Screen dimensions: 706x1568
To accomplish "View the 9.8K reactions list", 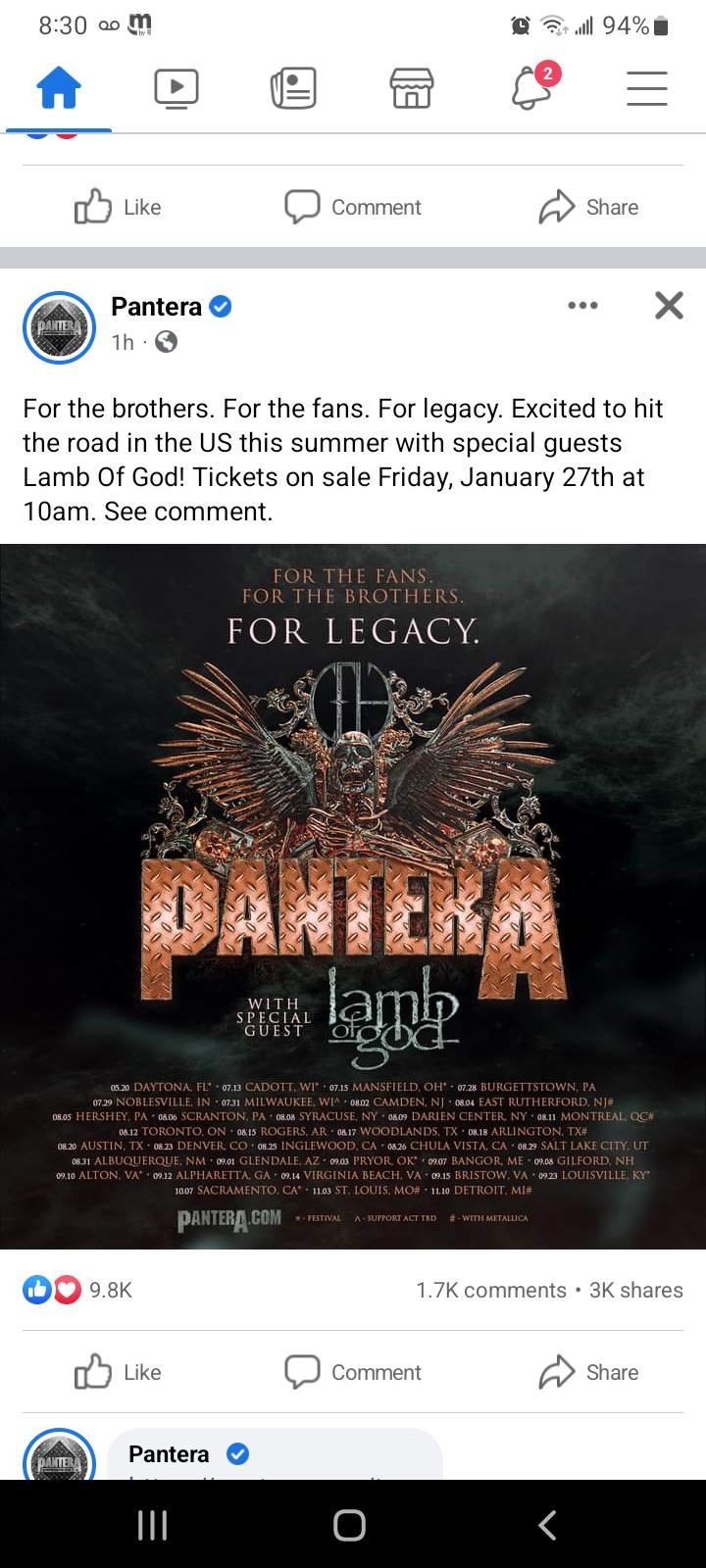I will click(77, 1290).
